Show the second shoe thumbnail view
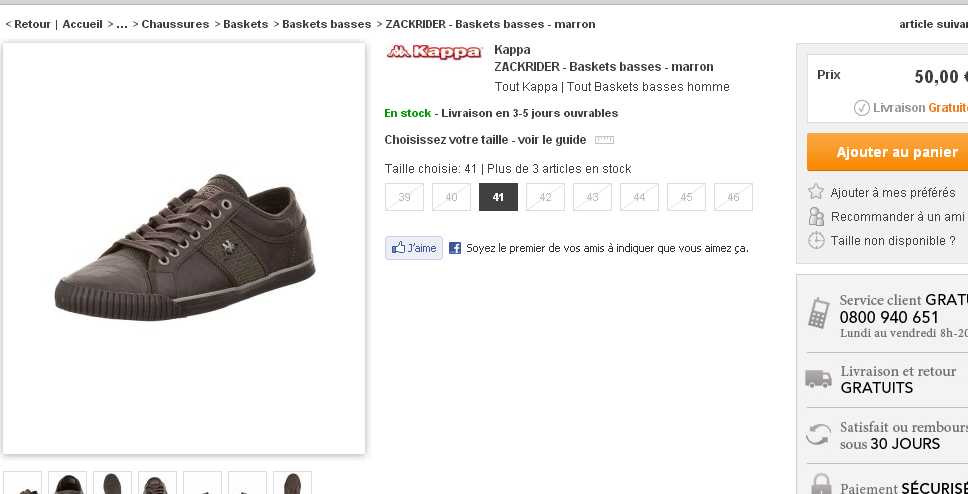The width and height of the screenshot is (968, 494). (67, 484)
